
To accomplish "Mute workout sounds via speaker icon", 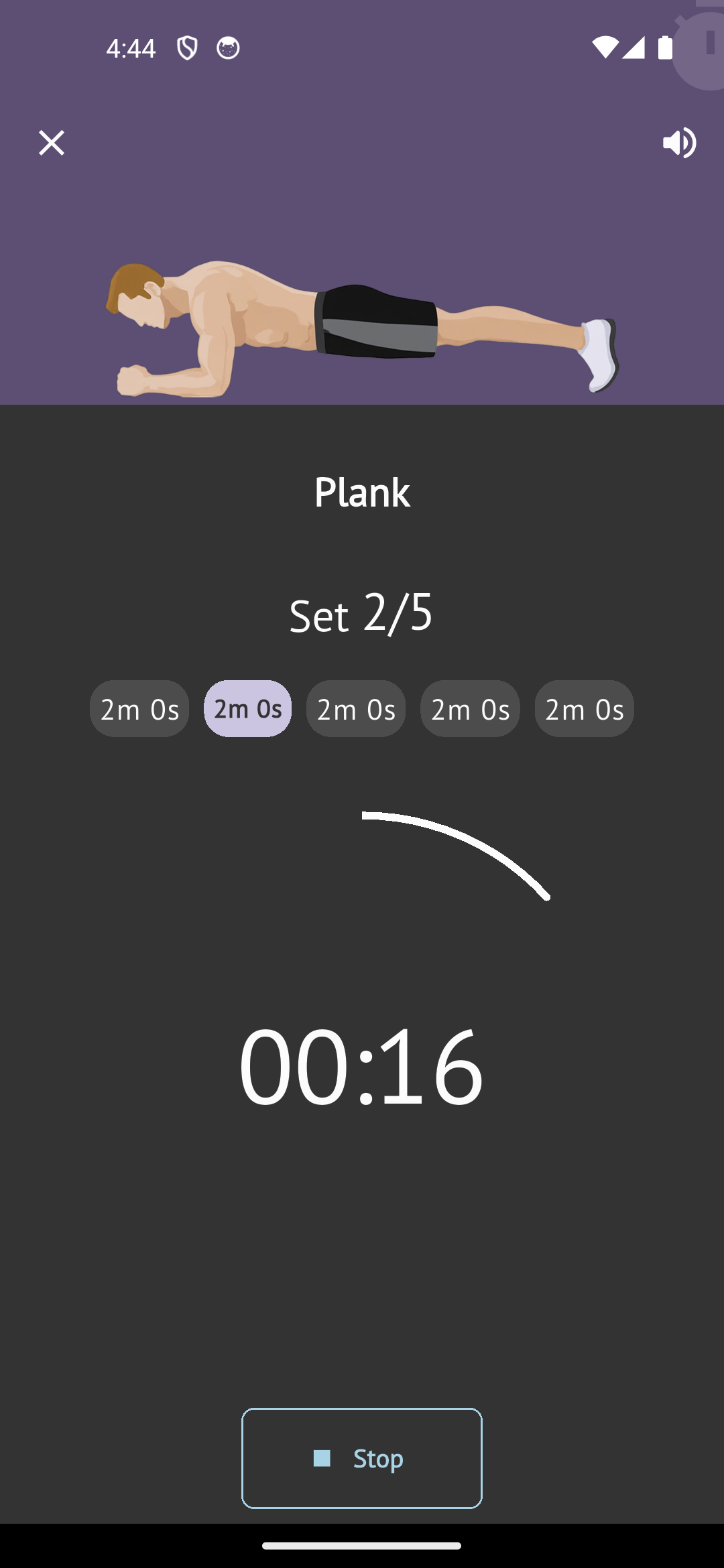I will 679,142.
